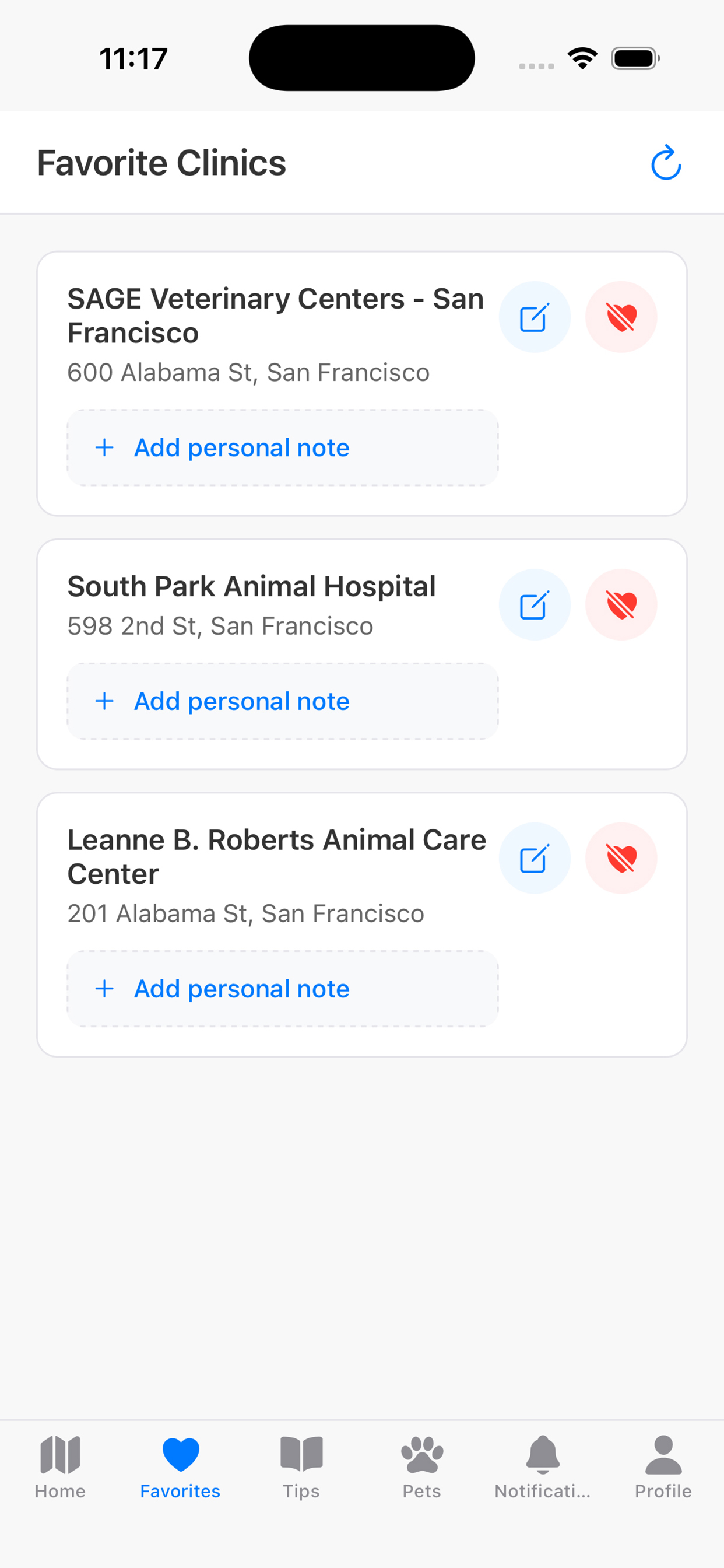Edit the SAGE Veterinary Centers entry

click(x=535, y=317)
